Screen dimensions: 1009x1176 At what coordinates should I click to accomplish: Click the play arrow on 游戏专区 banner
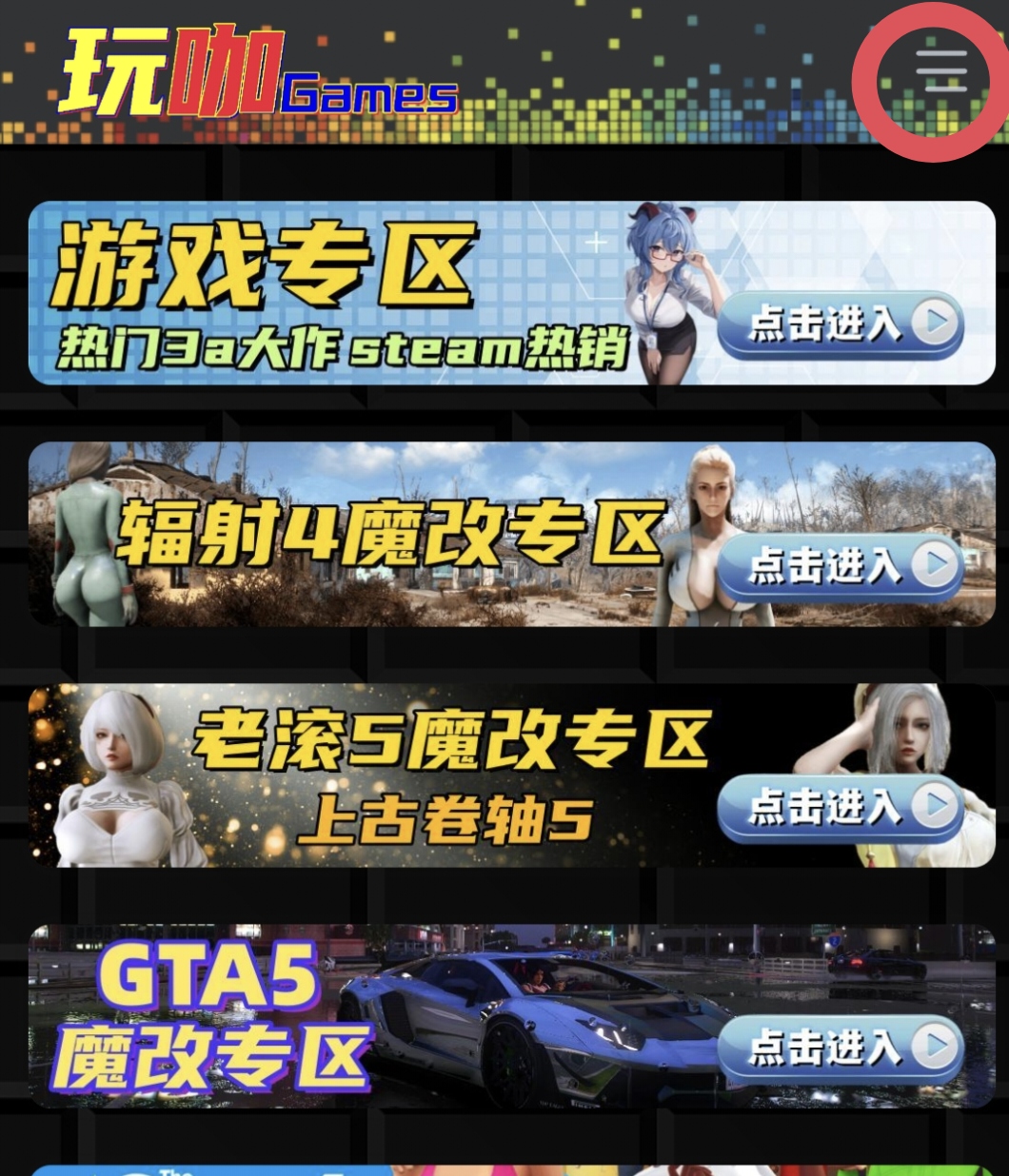pos(936,323)
